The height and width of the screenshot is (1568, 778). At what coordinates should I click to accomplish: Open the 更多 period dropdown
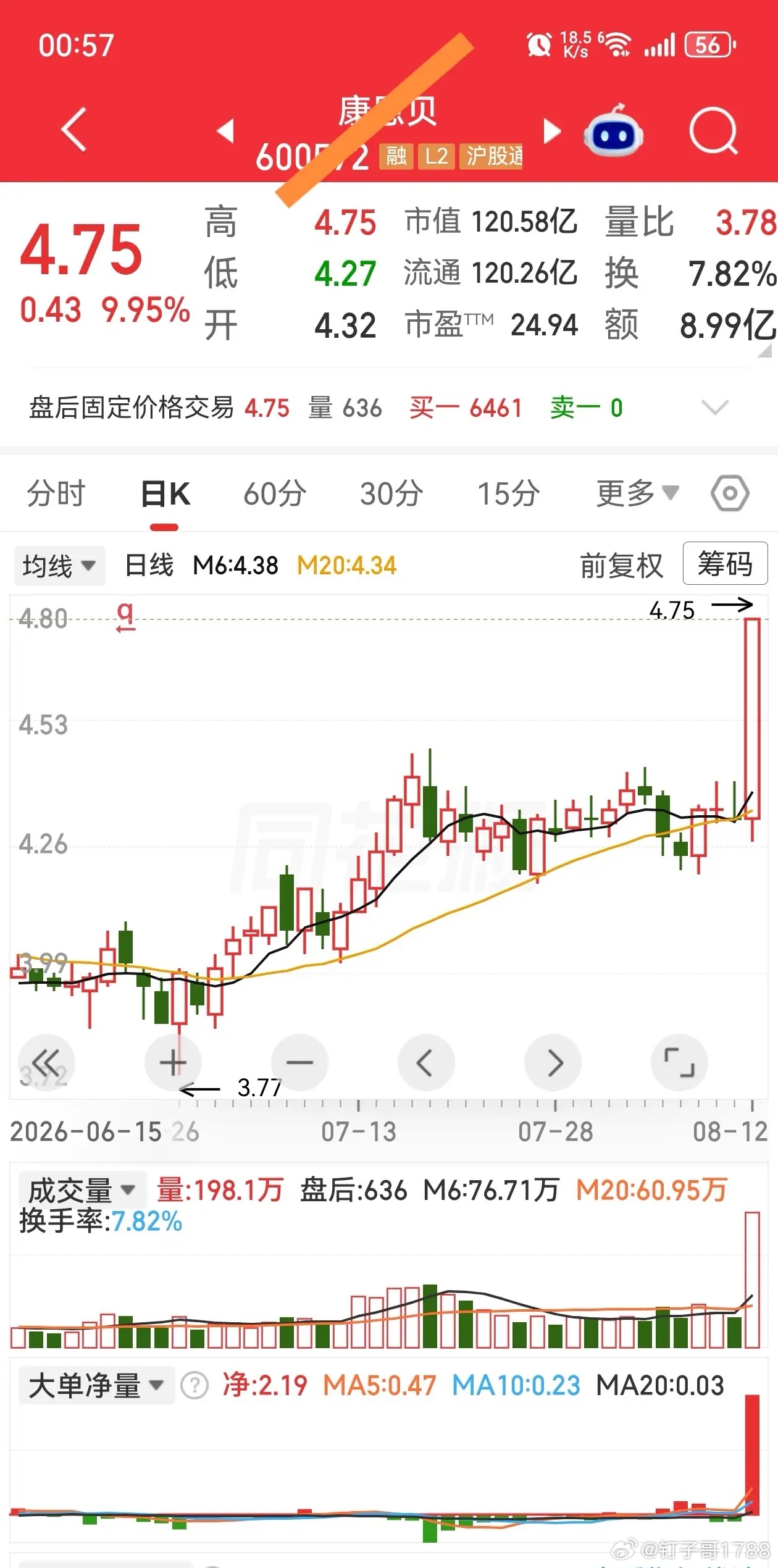637,493
